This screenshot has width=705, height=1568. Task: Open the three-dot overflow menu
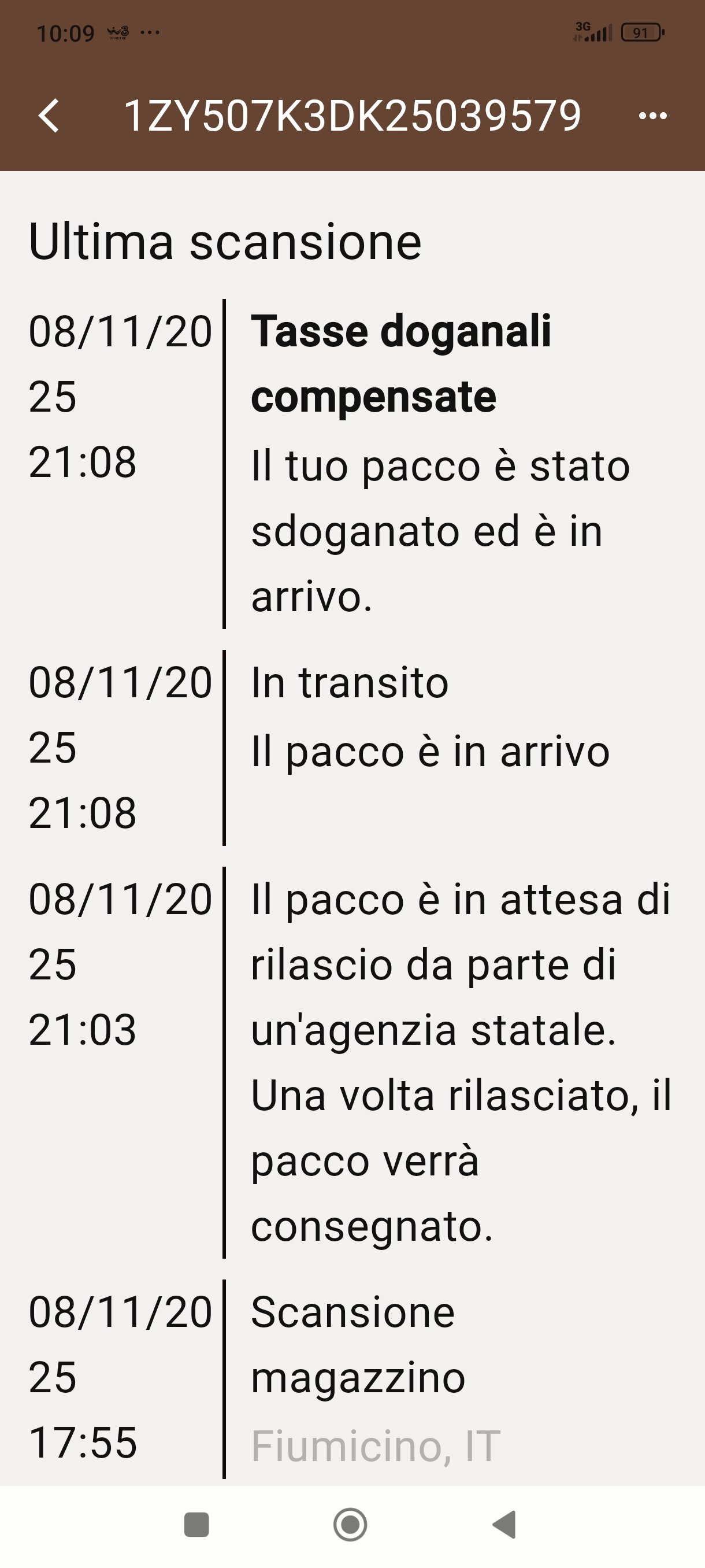[652, 115]
